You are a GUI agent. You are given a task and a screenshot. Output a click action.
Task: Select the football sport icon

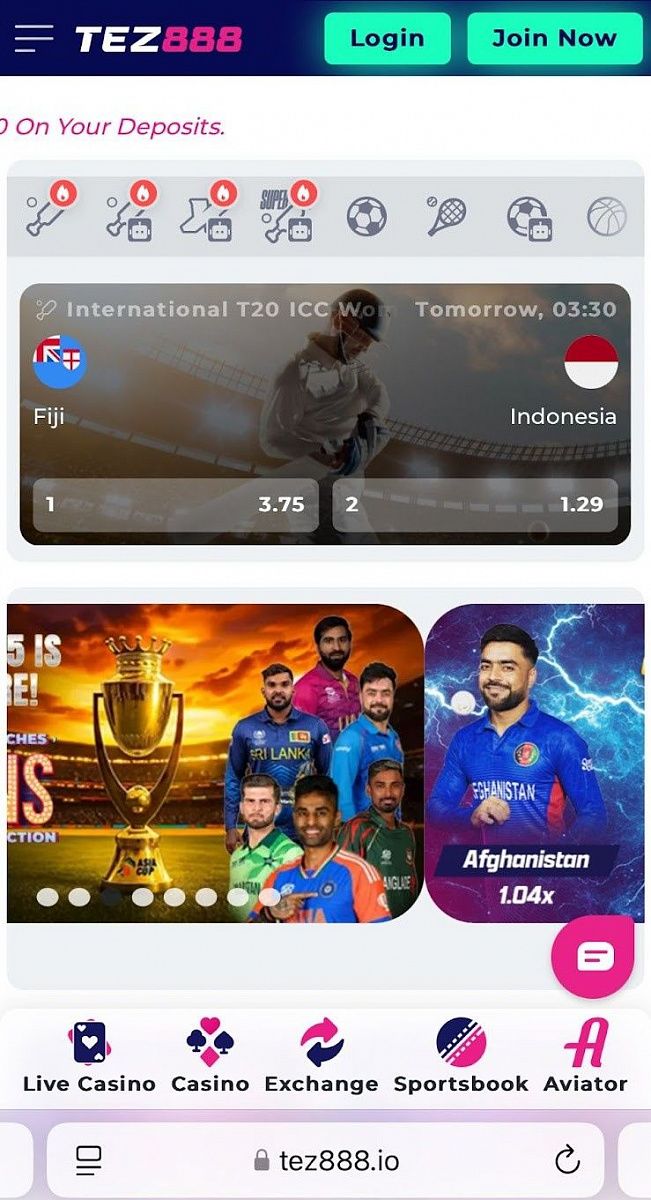pyautogui.click(x=366, y=216)
